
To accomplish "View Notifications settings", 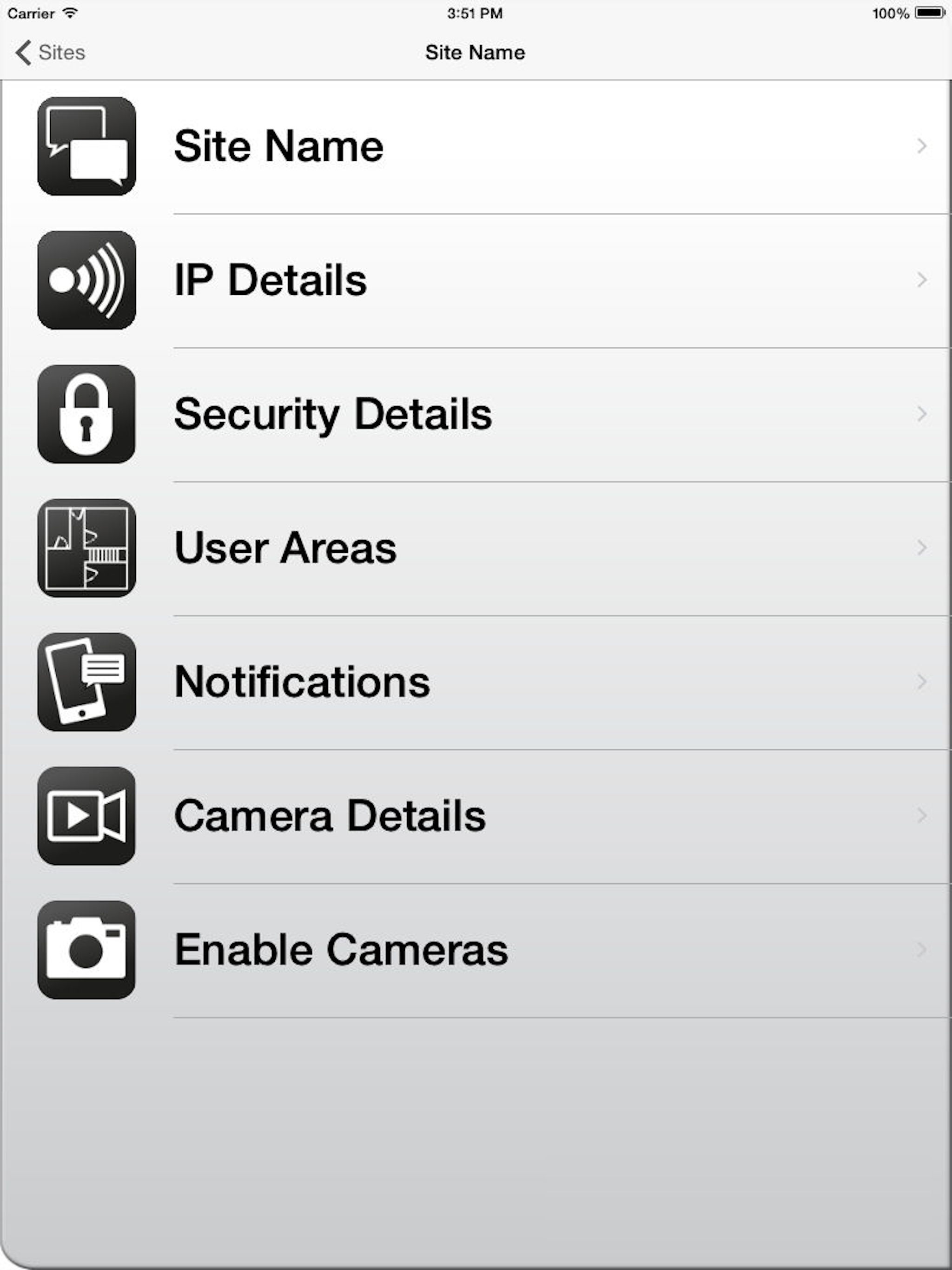I will click(302, 681).
